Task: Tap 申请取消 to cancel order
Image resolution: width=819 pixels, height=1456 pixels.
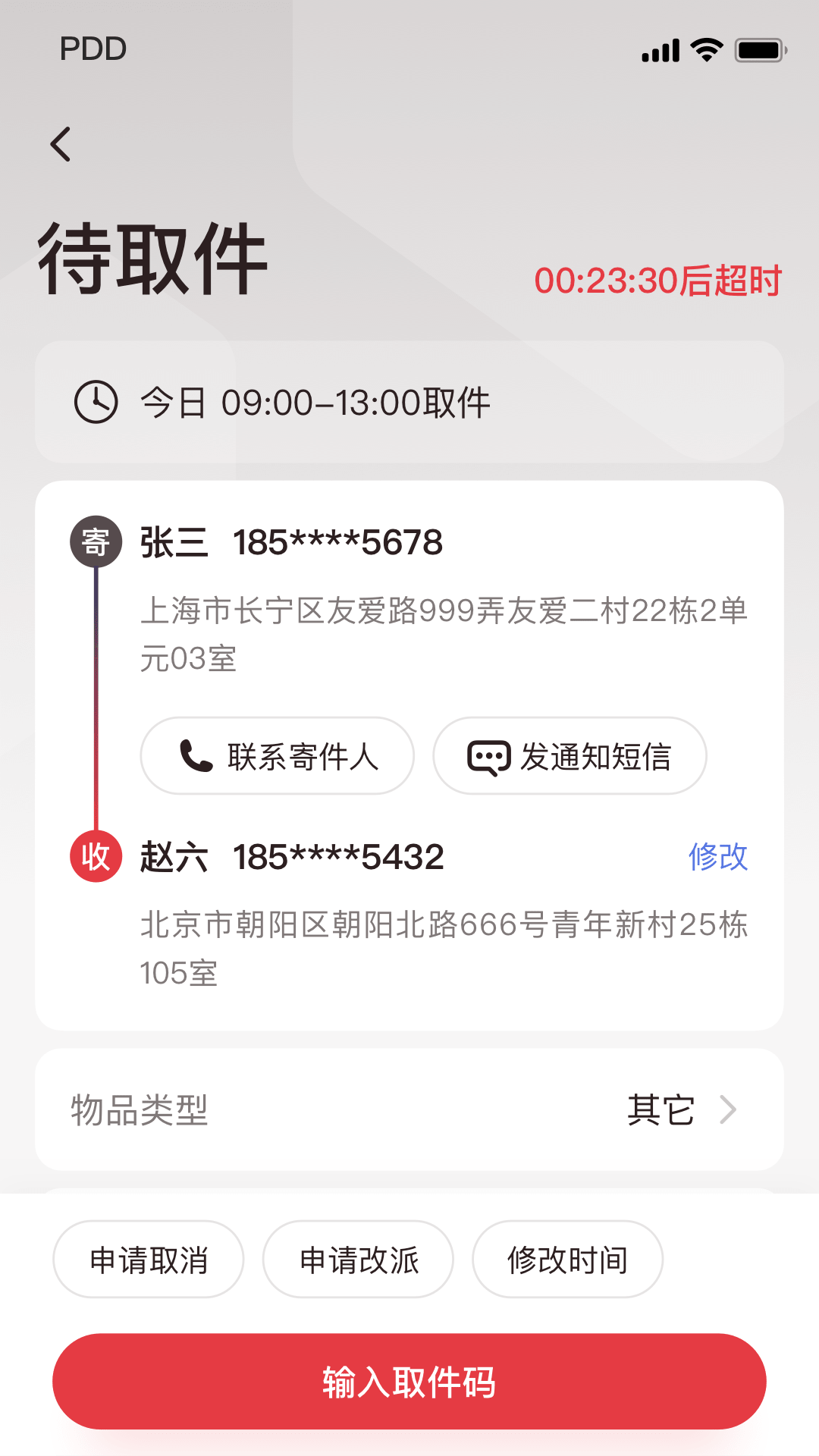Action: point(149,1259)
